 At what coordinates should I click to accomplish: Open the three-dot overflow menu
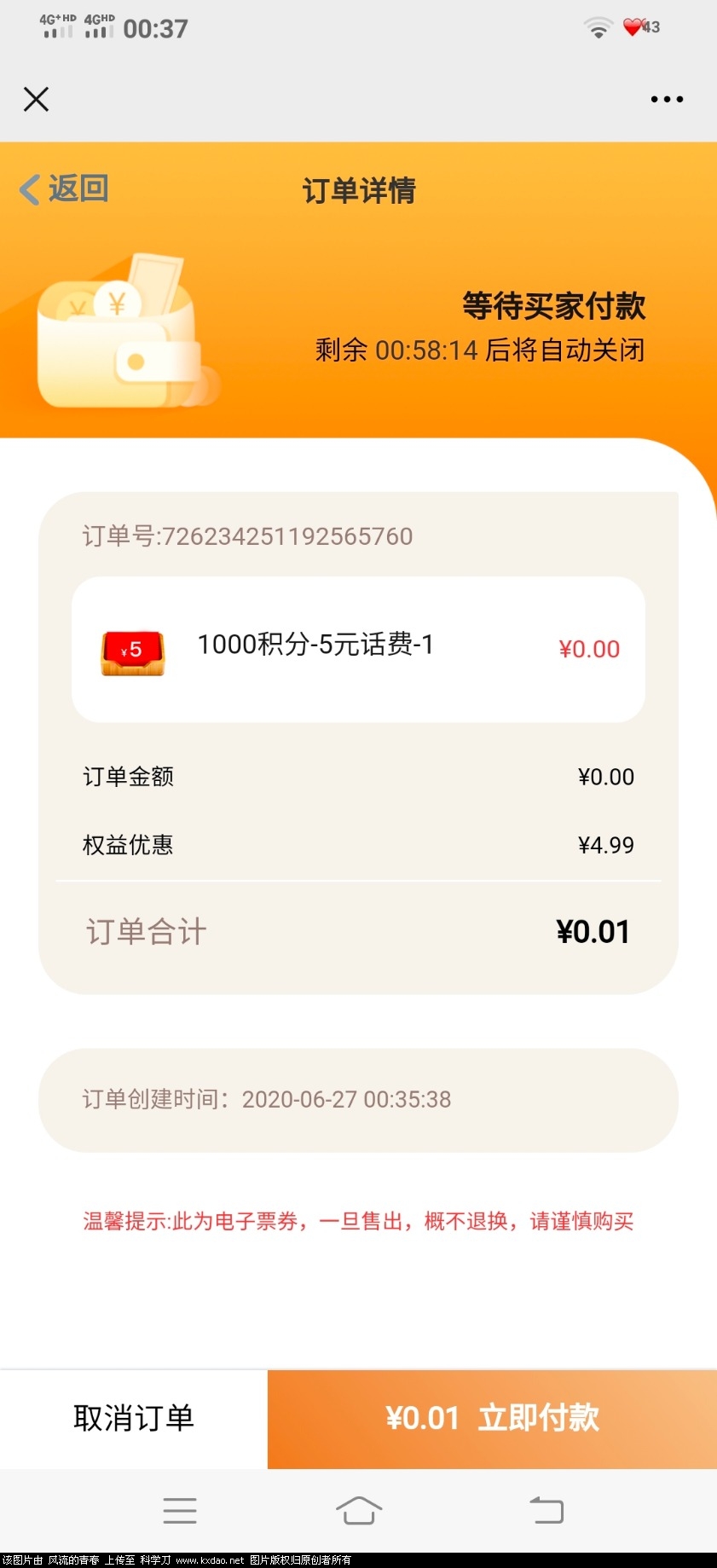pyautogui.click(x=667, y=99)
